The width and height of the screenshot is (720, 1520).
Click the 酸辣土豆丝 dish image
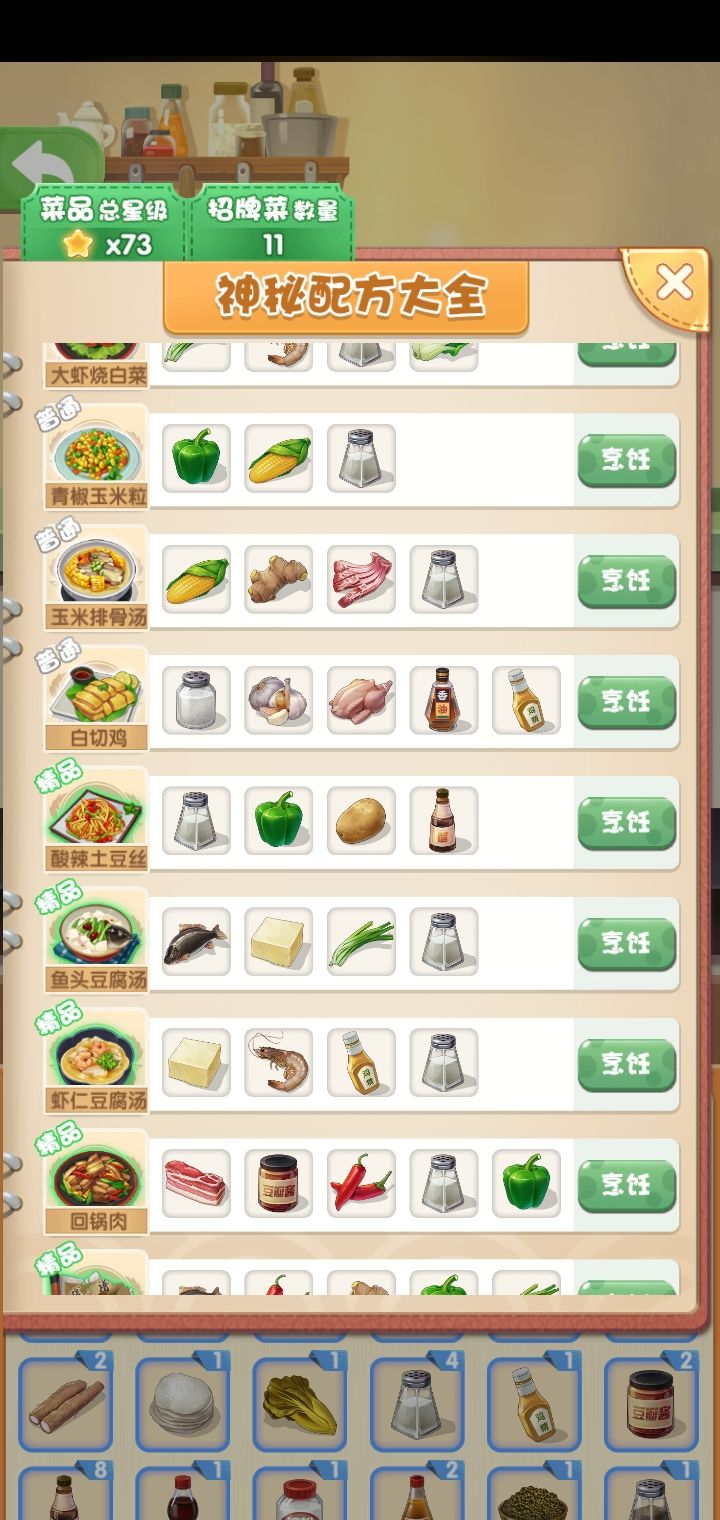pos(93,814)
